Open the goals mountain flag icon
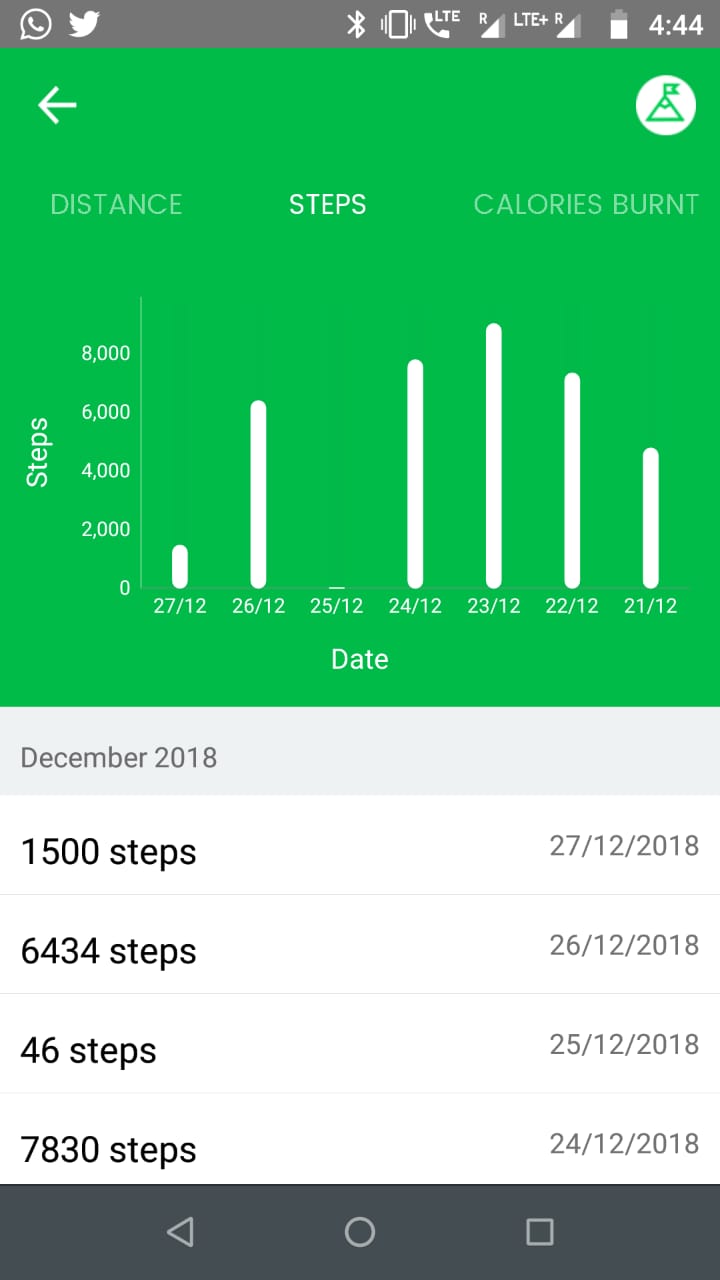The image size is (720, 1280). pyautogui.click(x=665, y=105)
